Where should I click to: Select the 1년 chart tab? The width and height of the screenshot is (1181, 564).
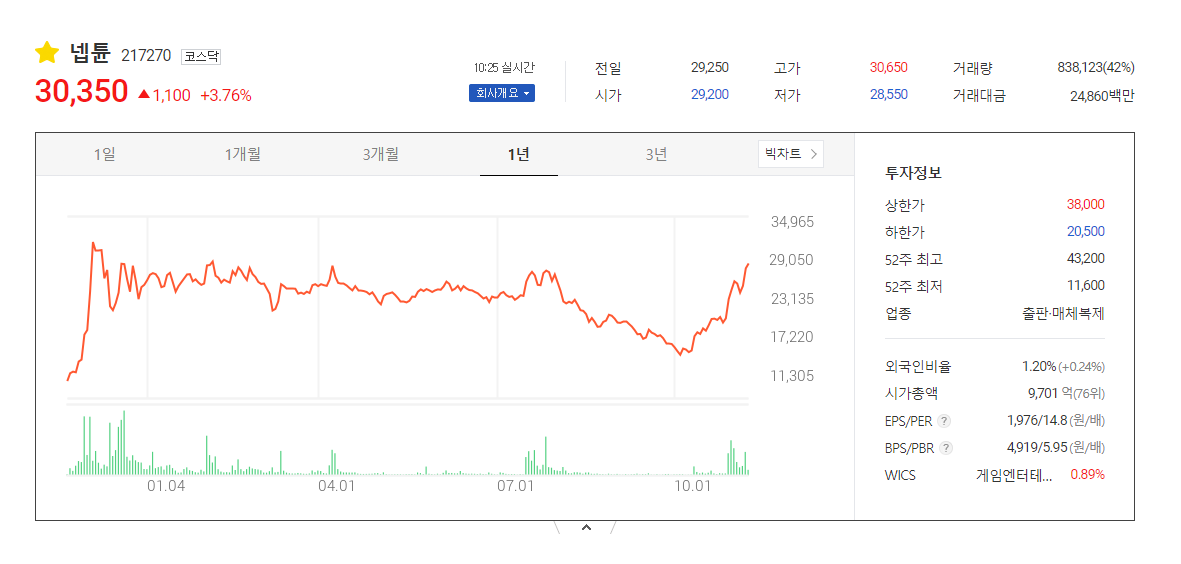click(518, 154)
